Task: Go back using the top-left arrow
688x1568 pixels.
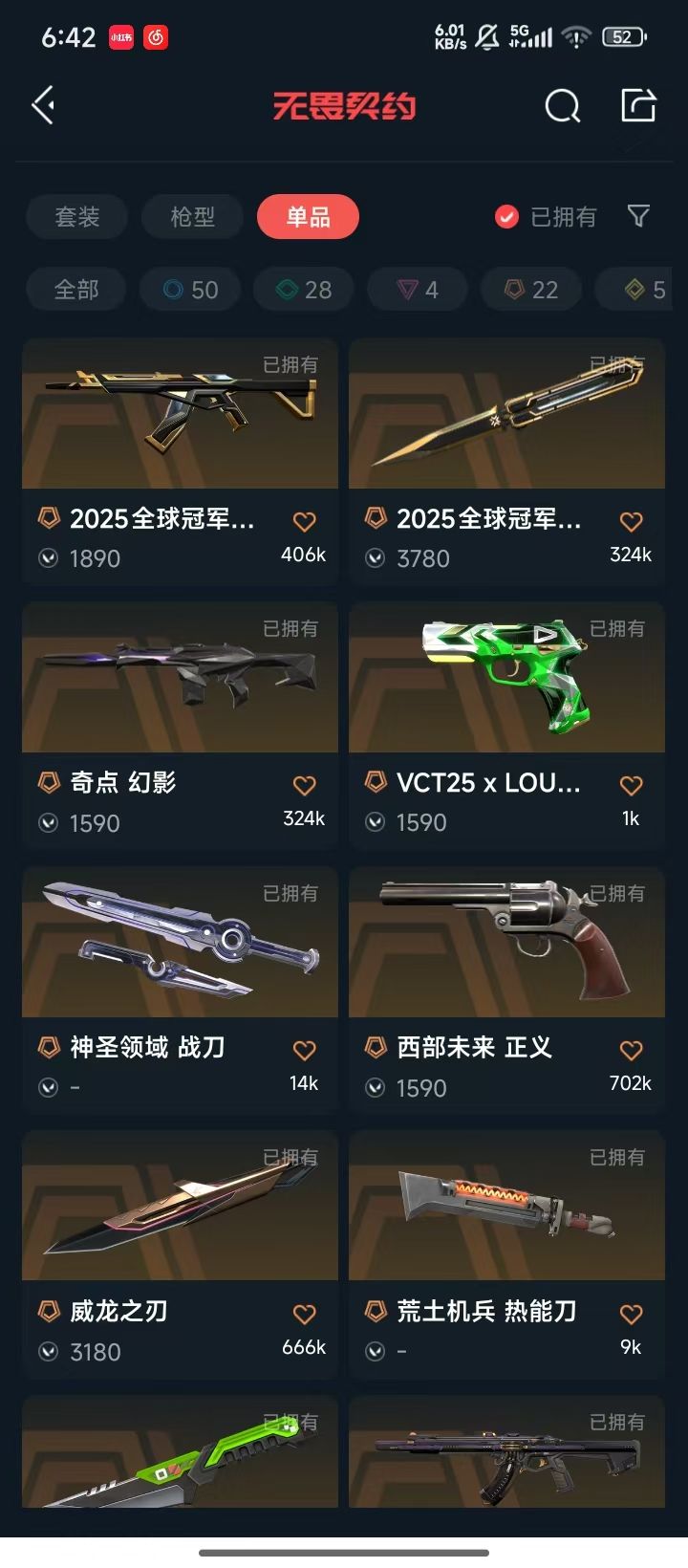Action: [x=43, y=105]
